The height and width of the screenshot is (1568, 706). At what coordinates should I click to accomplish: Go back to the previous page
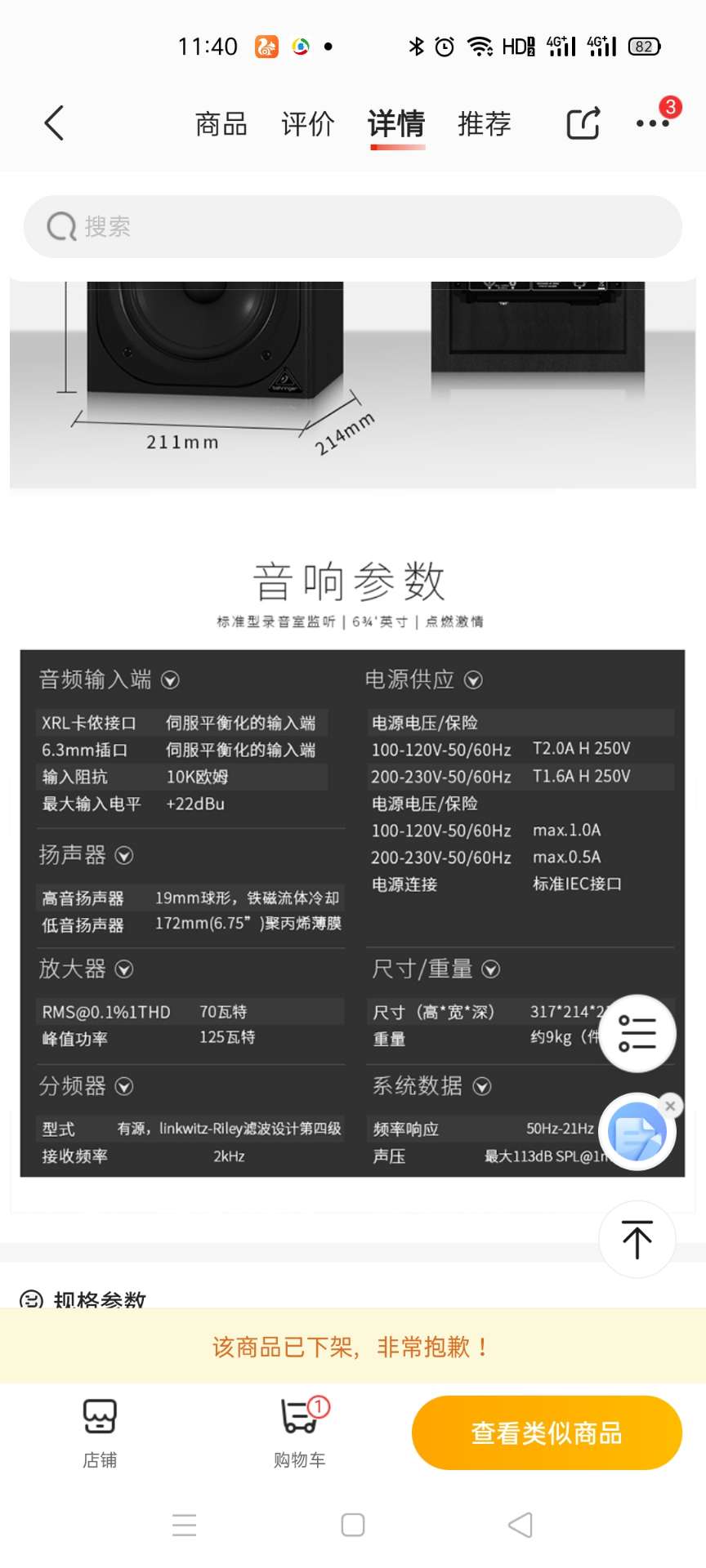pyautogui.click(x=54, y=123)
